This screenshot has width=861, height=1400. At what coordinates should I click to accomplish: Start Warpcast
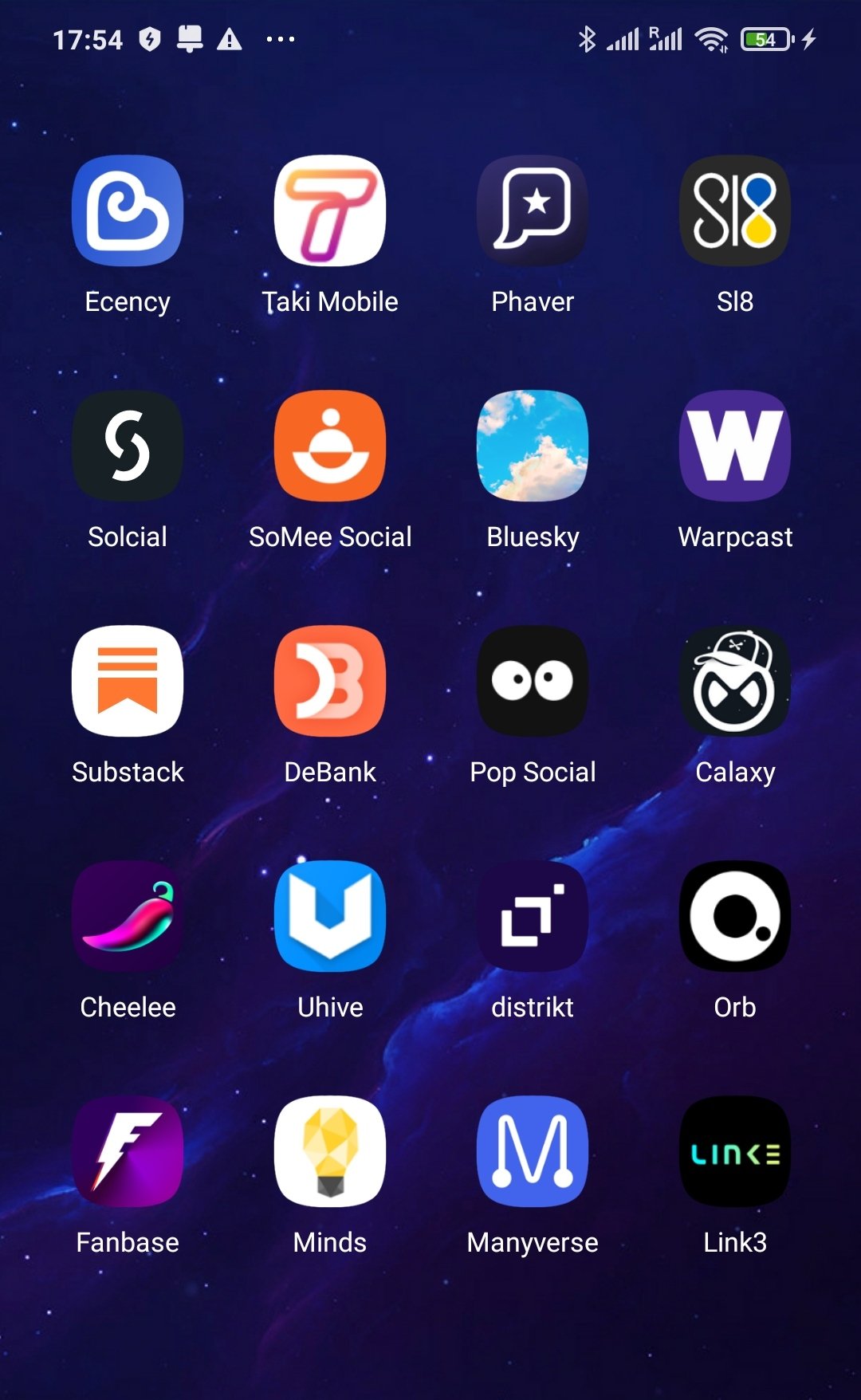[734, 446]
